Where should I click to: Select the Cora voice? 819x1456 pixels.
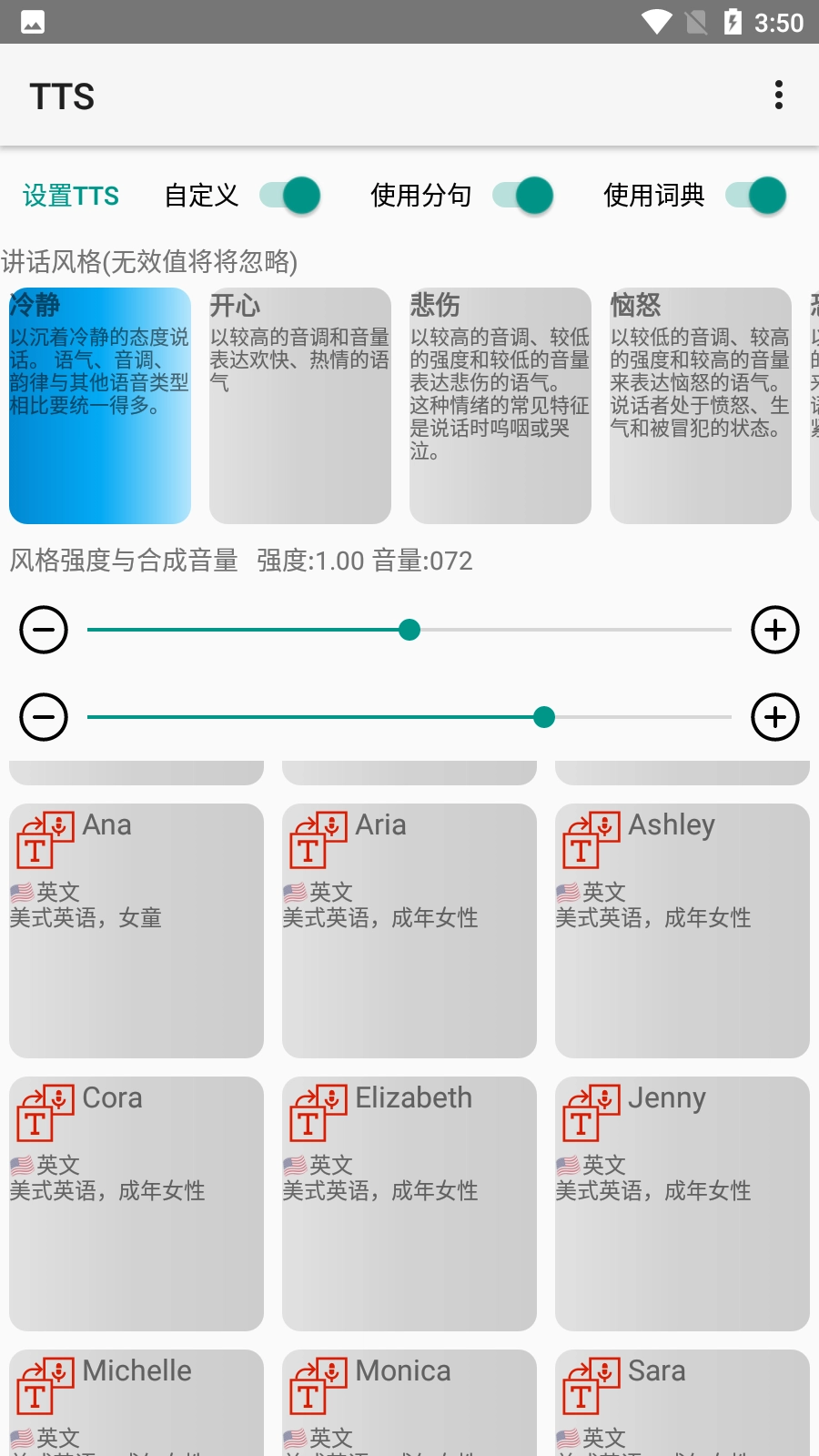point(136,1203)
